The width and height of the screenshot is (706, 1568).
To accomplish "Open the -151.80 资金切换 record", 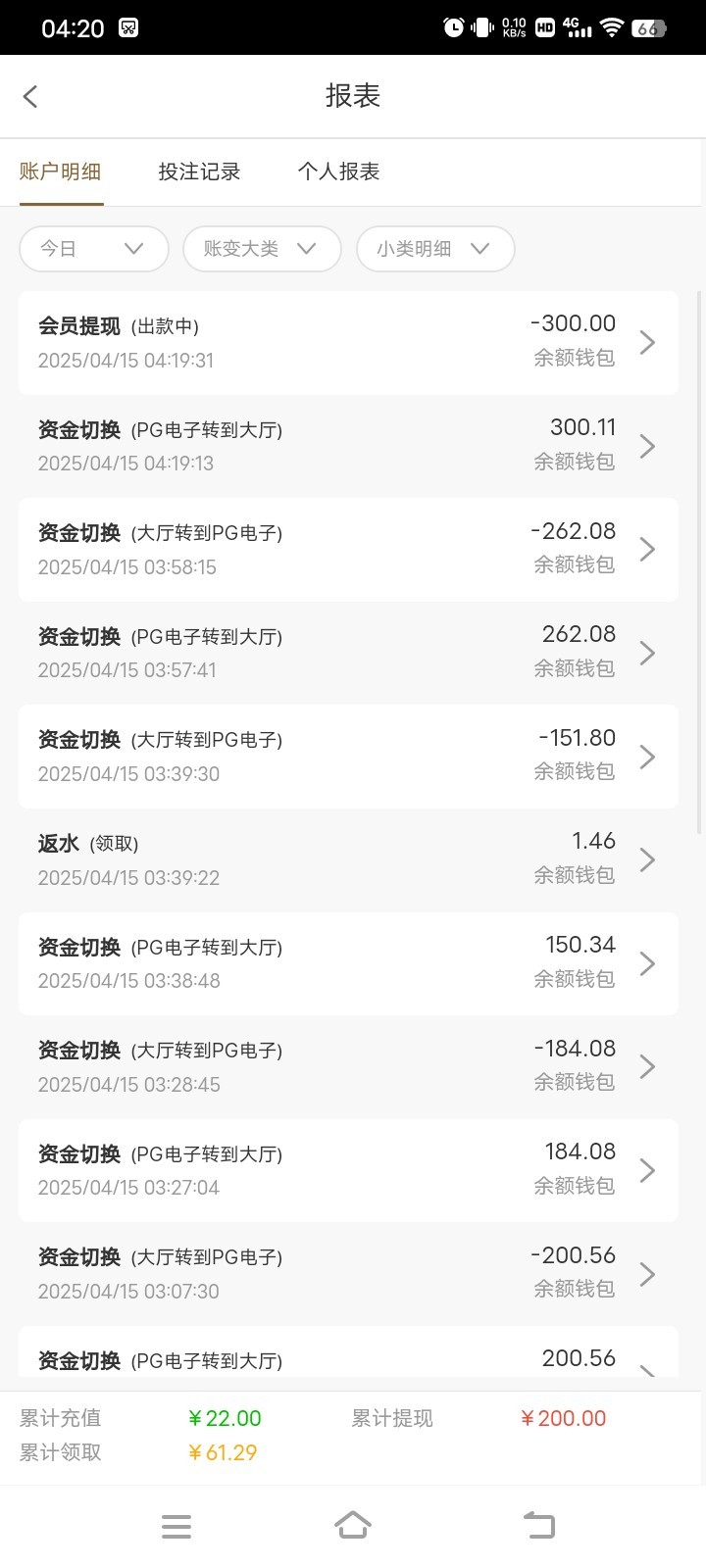I will pyautogui.click(x=348, y=757).
